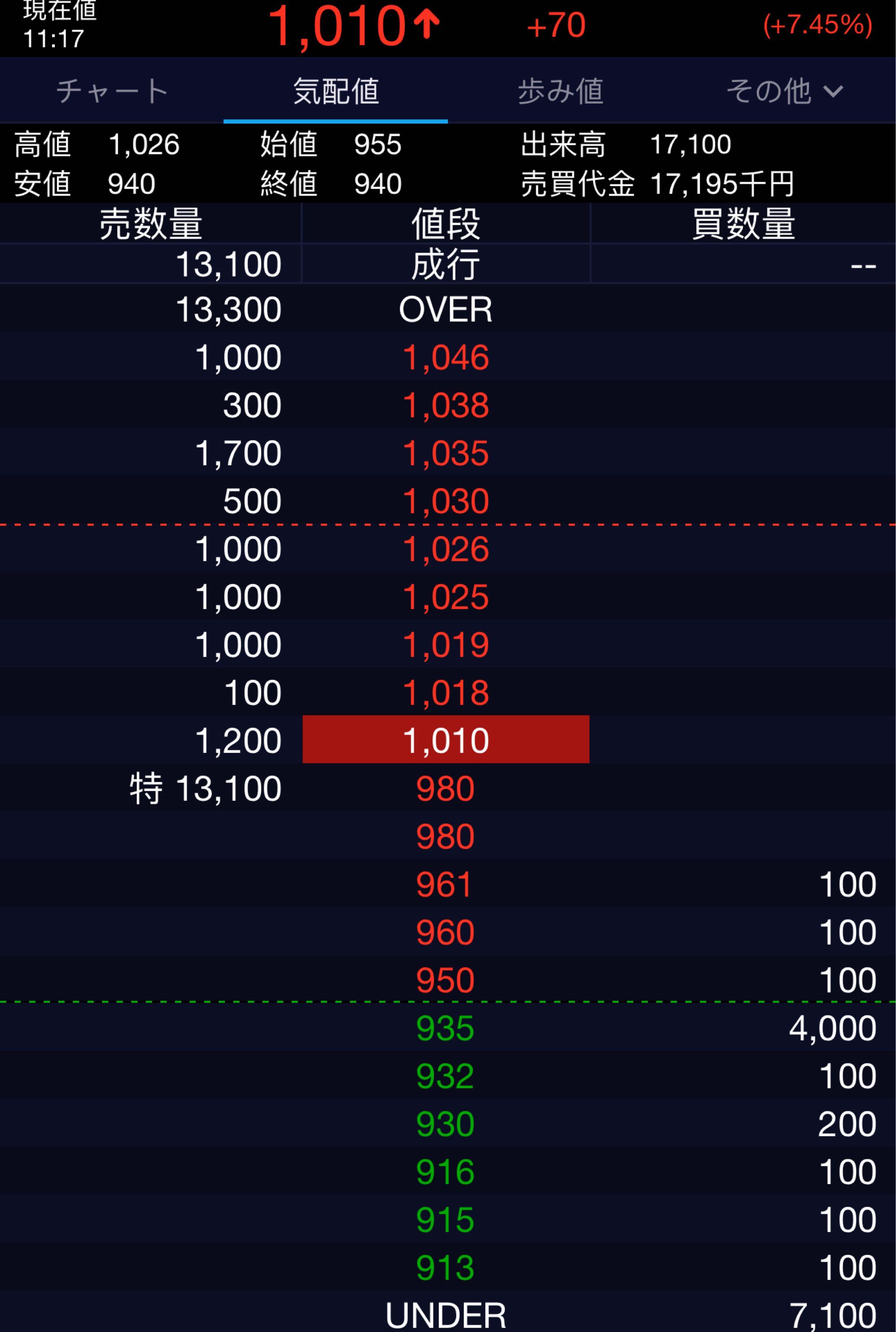This screenshot has height=1332, width=896.
Task: Open the 歩み値 tab
Action: click(560, 91)
